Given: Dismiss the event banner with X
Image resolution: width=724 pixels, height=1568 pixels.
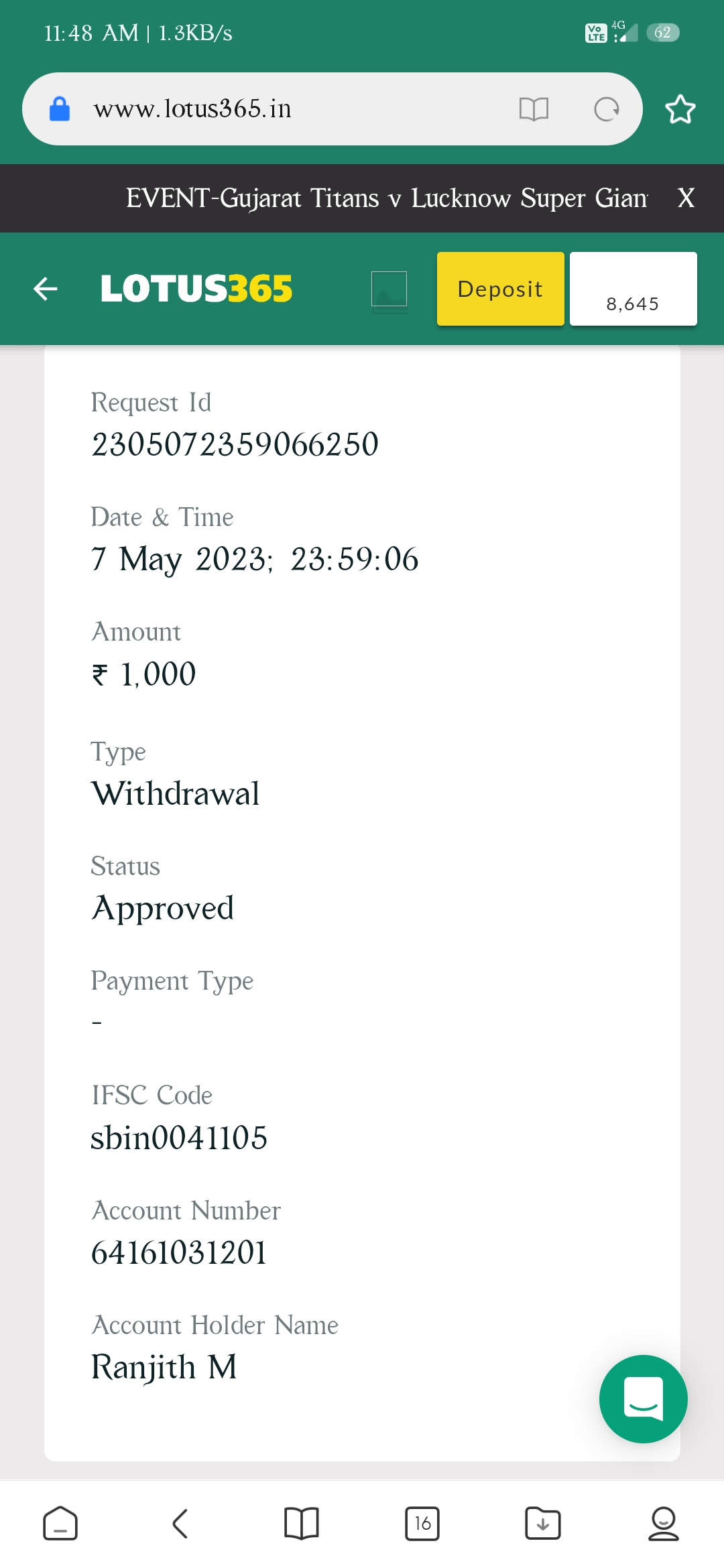Looking at the screenshot, I should (685, 198).
